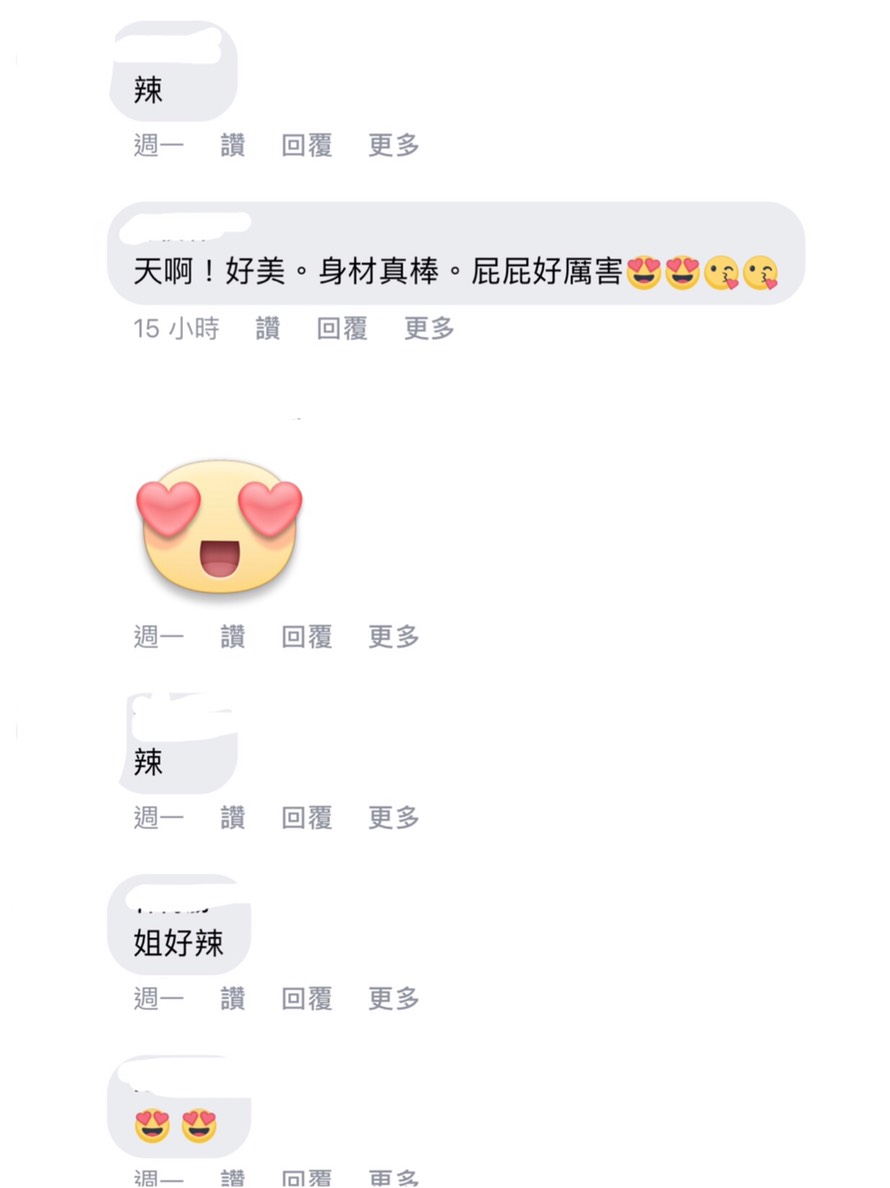Tap 回覆 under the 姐好辣 comment
Screen dimensions: 890x1188
(306, 998)
